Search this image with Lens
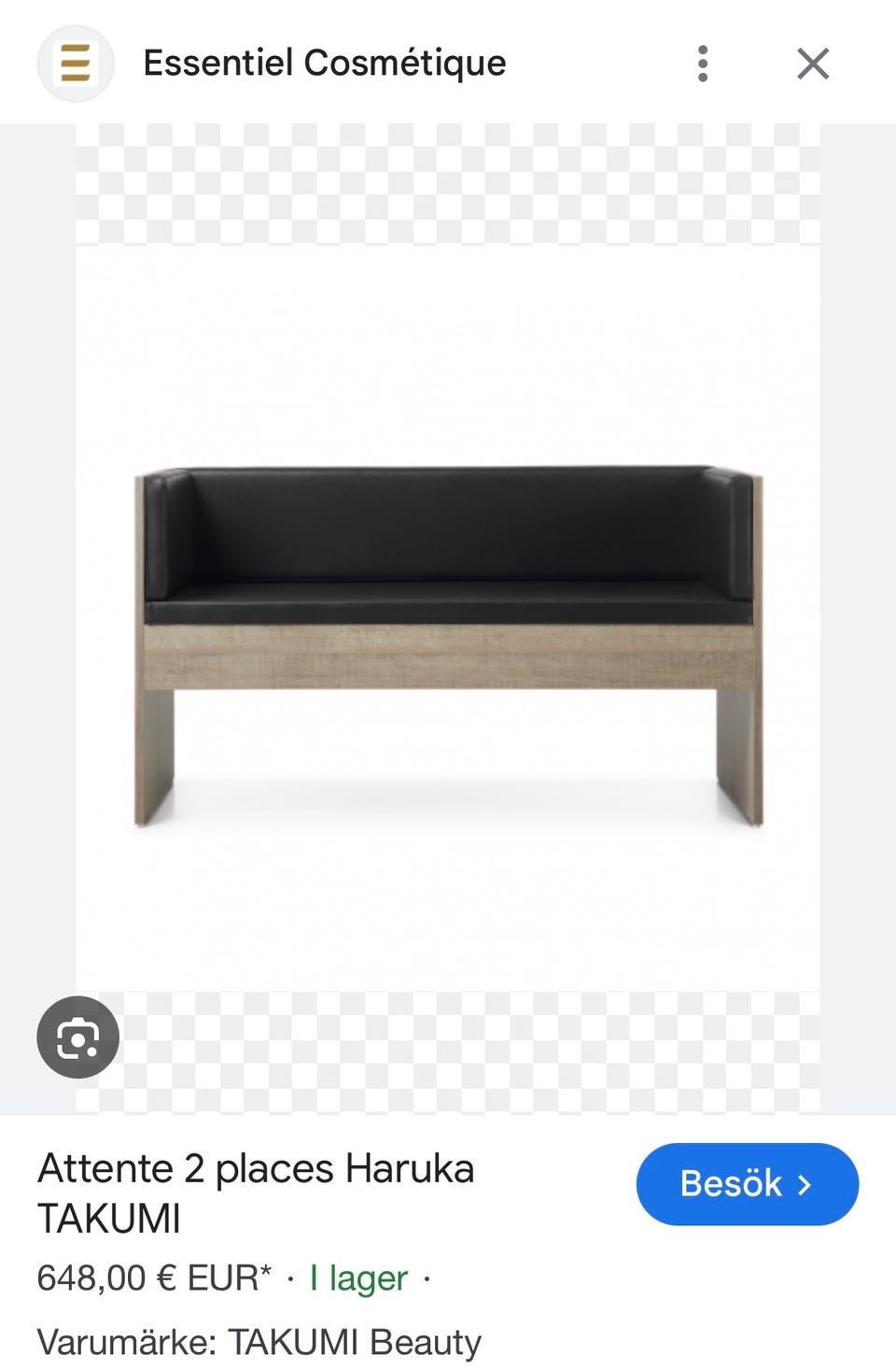Screen dimensions: 896x1369 (x=77, y=1037)
